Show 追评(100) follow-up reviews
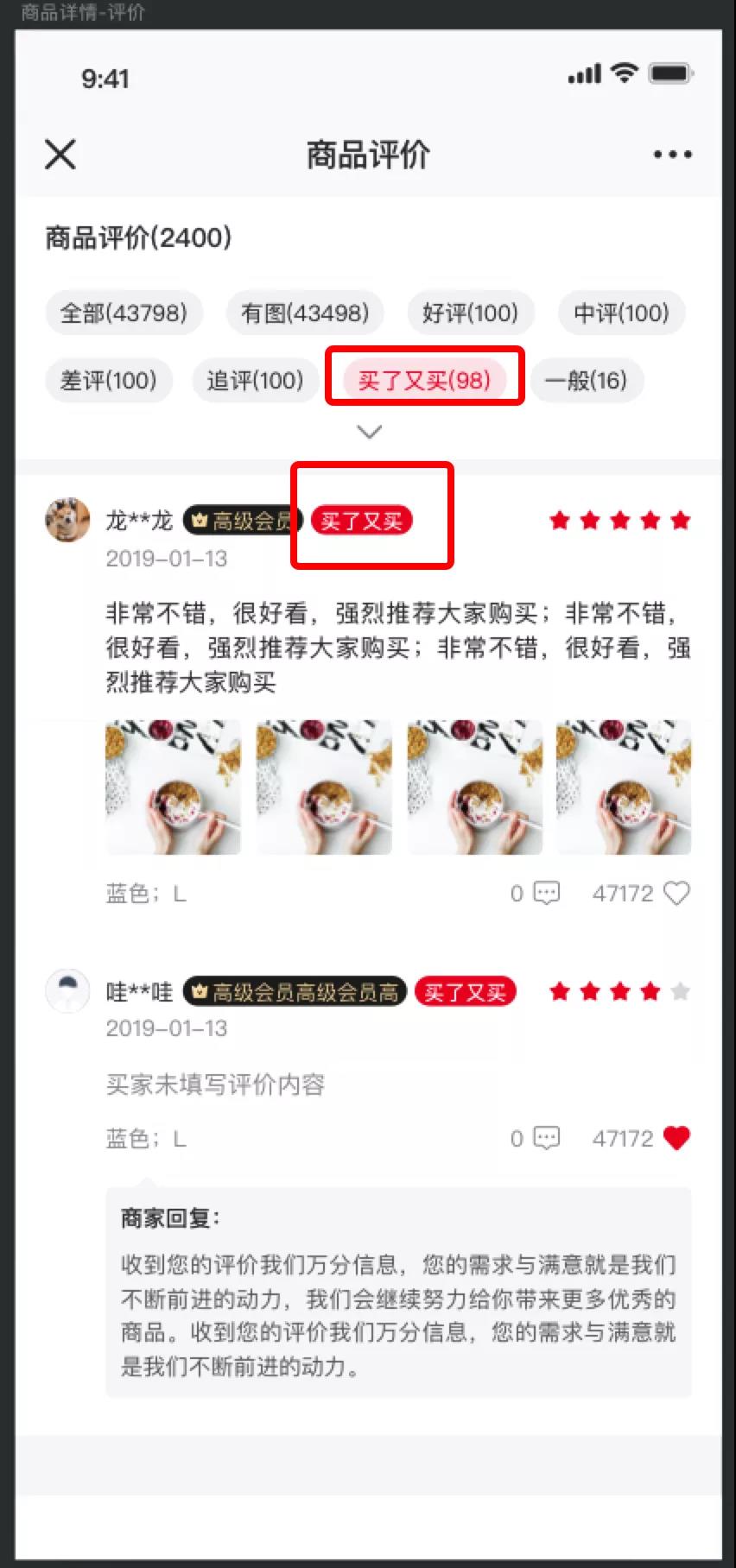736x1568 pixels. coord(255,380)
